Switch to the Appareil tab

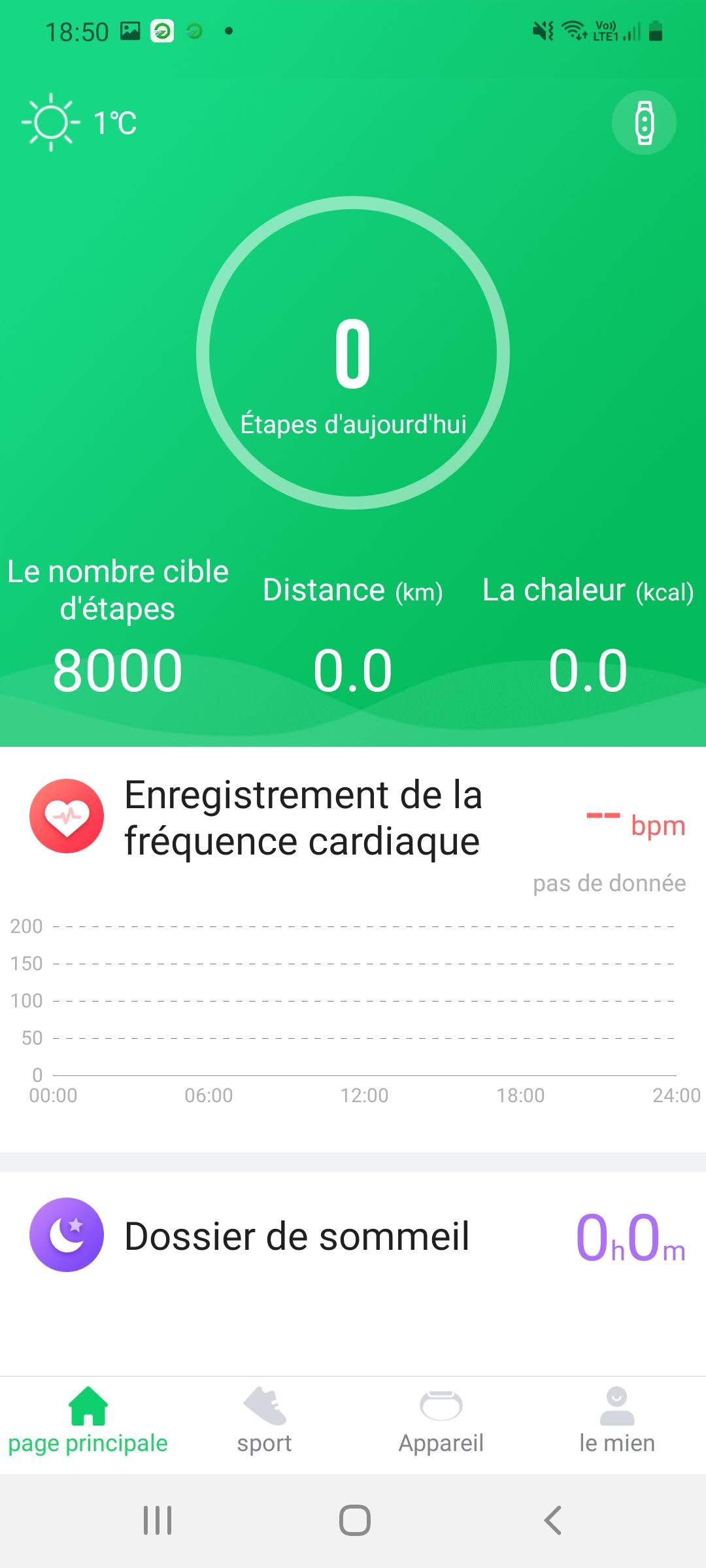(x=441, y=1422)
